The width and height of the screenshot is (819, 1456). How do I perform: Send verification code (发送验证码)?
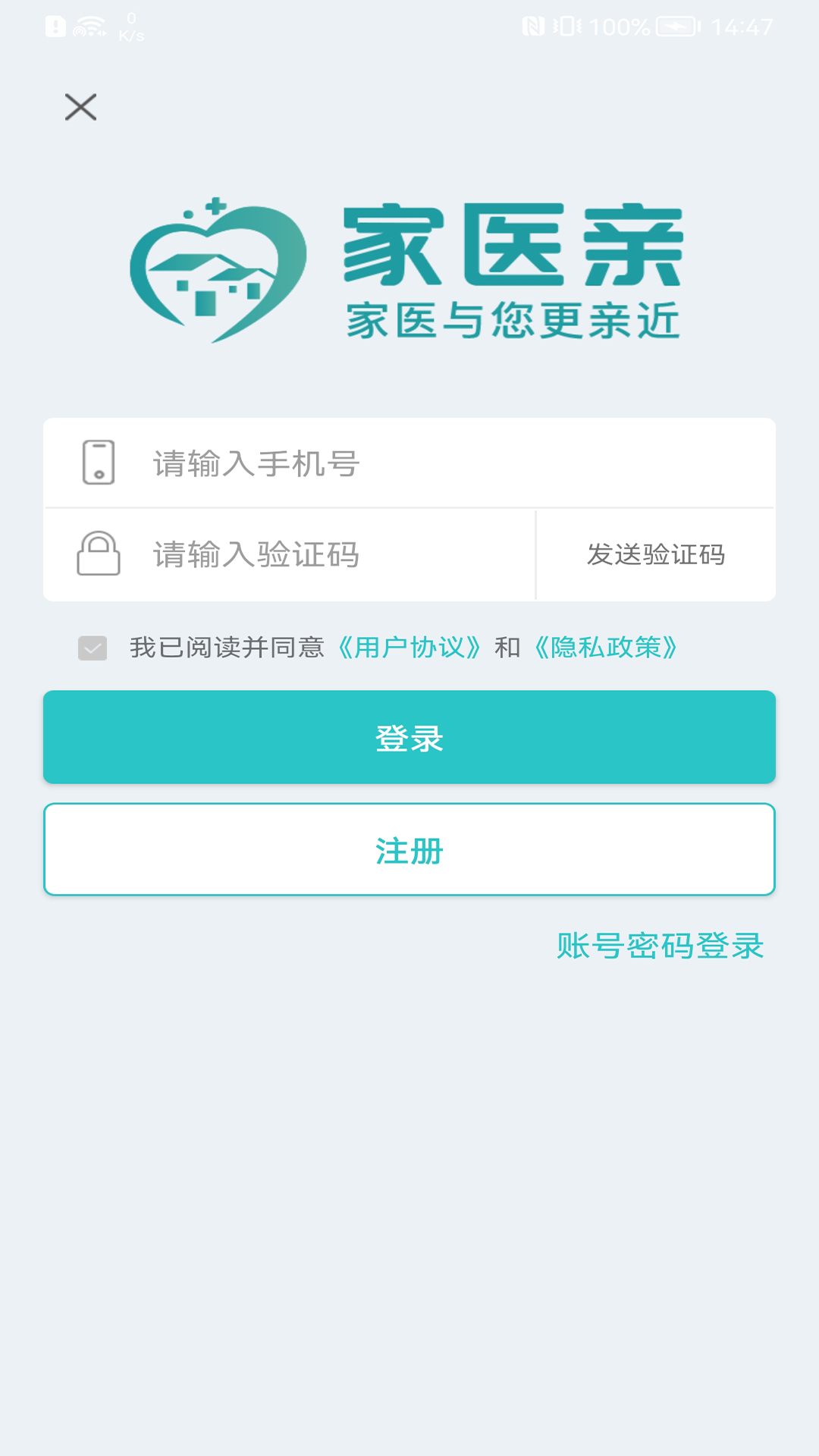(x=656, y=554)
